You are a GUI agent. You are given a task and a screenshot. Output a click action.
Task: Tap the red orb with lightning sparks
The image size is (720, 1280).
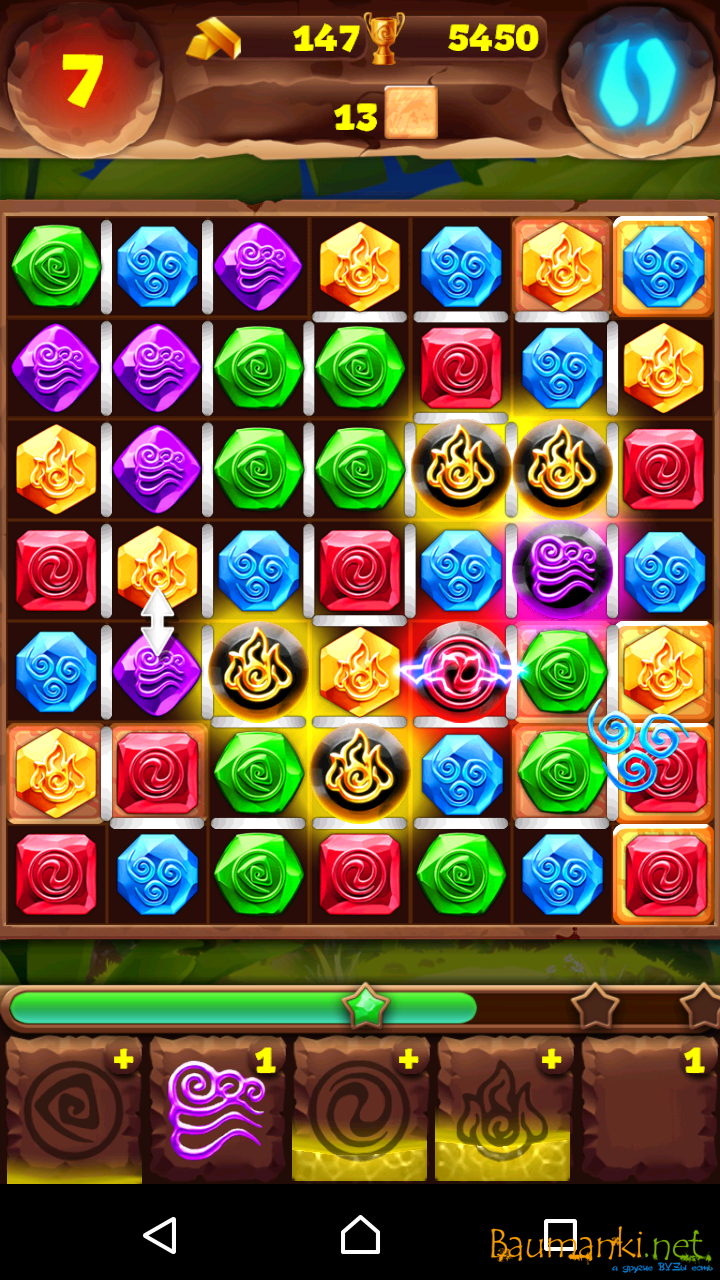click(x=460, y=671)
